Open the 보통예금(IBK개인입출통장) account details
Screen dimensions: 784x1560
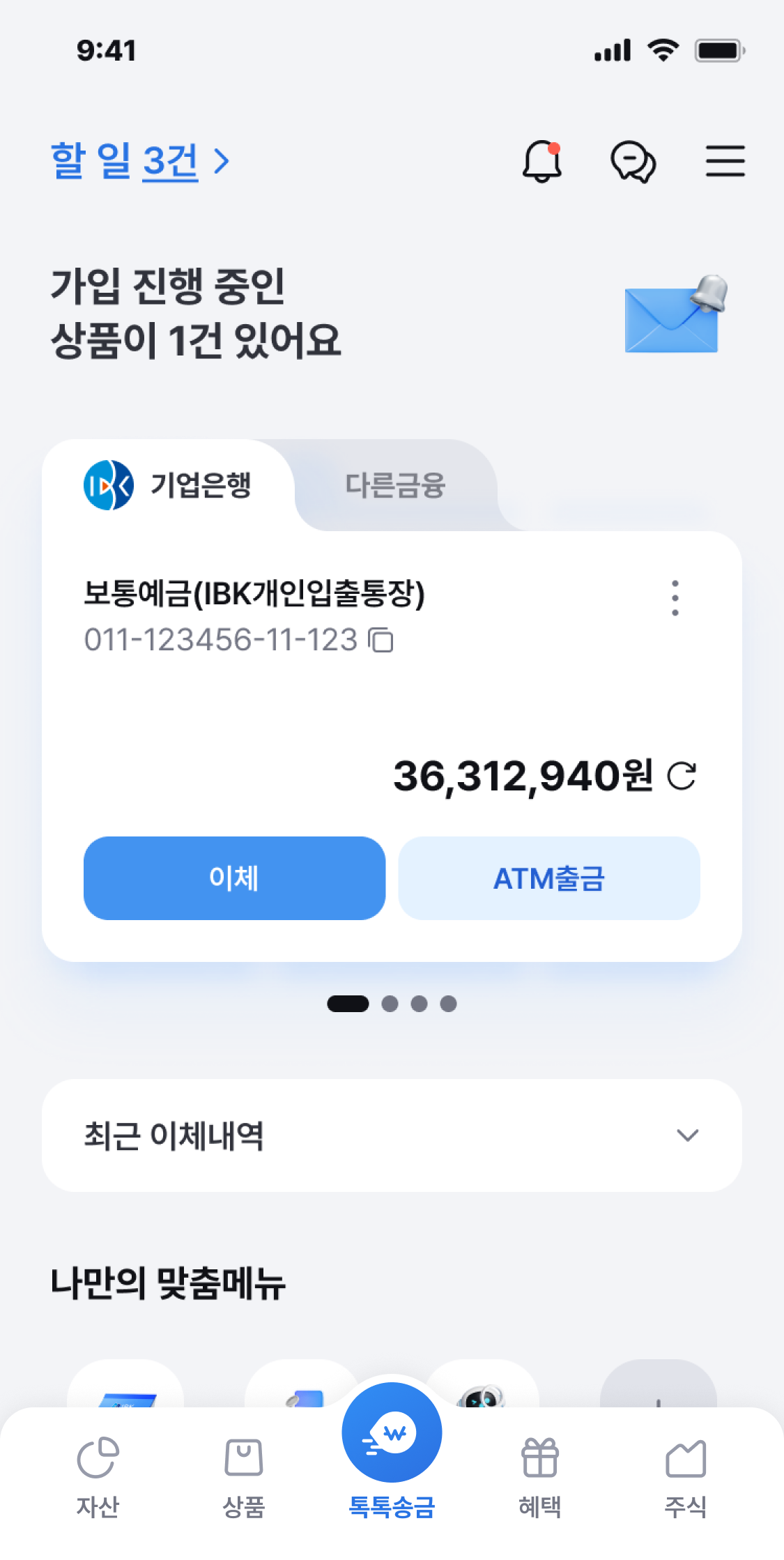click(x=254, y=594)
